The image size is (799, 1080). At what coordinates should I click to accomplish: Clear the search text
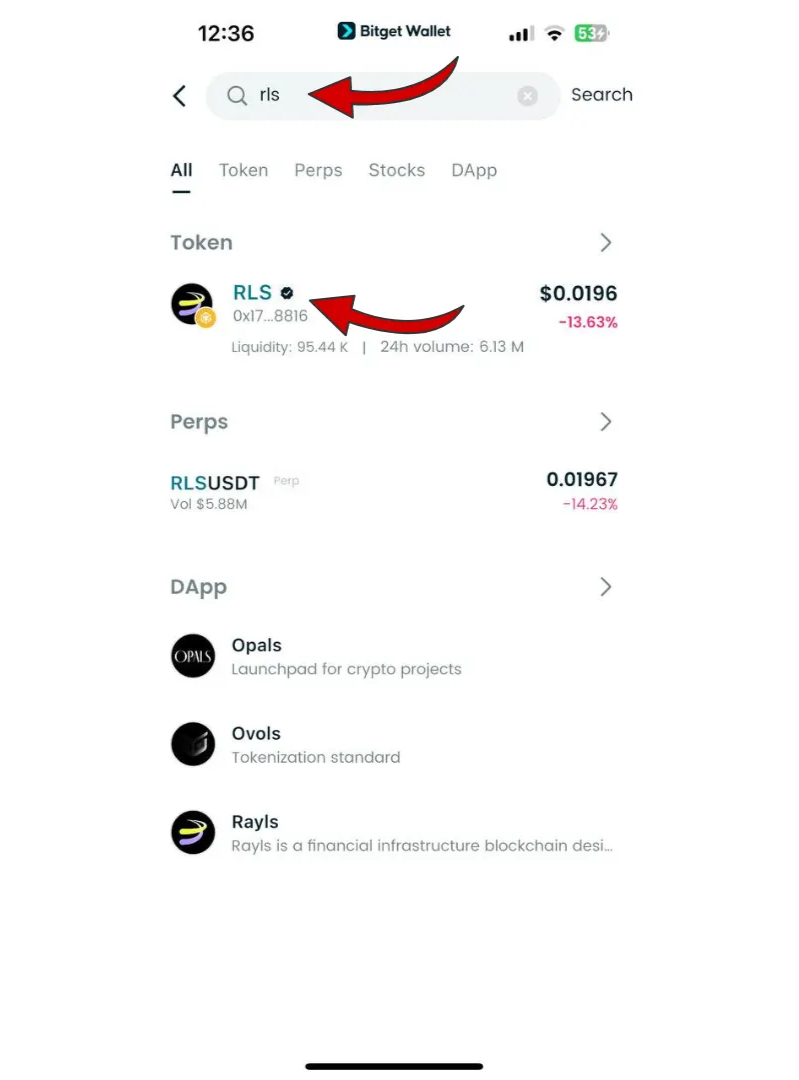pyautogui.click(x=527, y=96)
